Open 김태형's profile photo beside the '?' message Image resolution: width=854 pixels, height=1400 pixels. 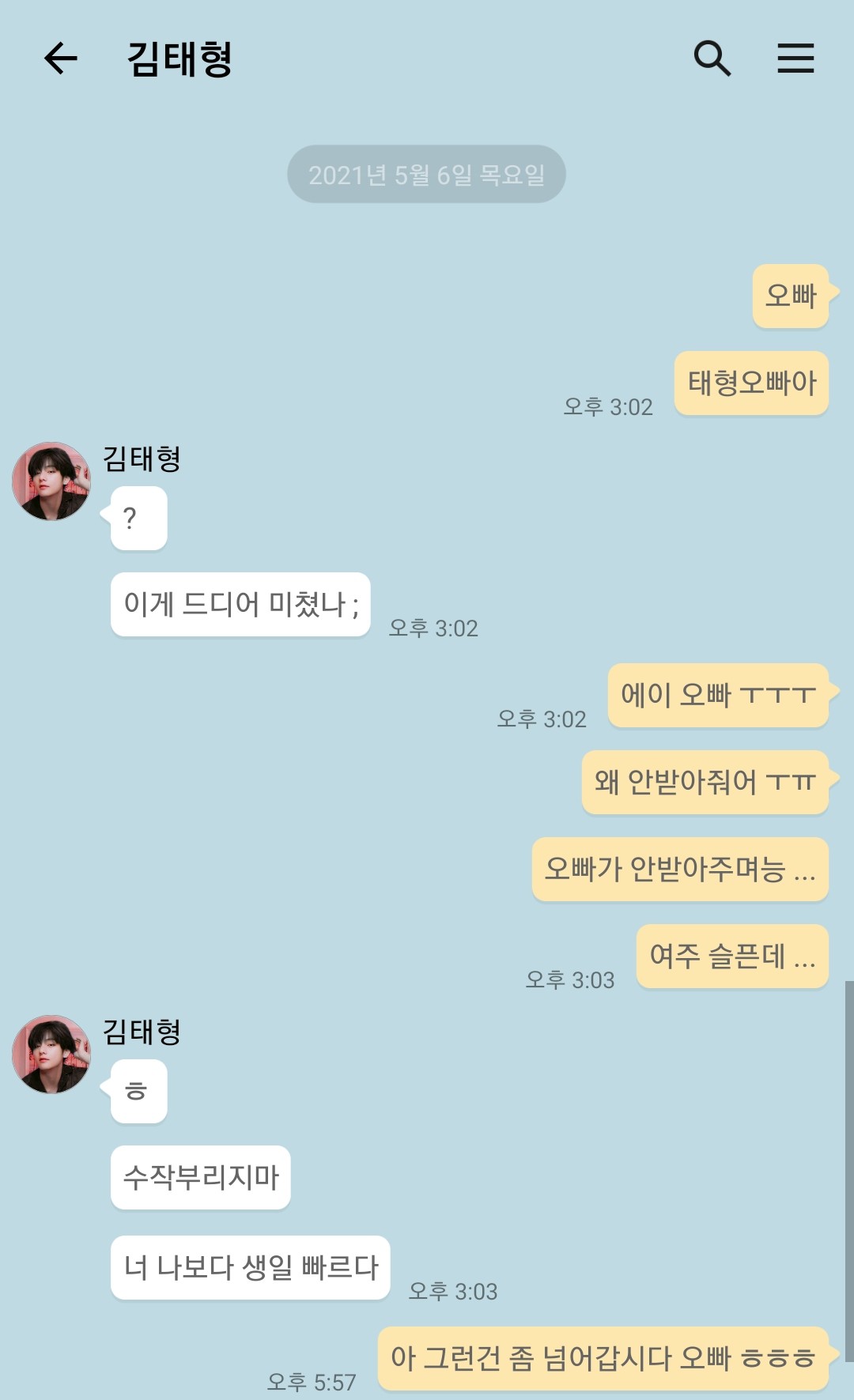point(51,481)
